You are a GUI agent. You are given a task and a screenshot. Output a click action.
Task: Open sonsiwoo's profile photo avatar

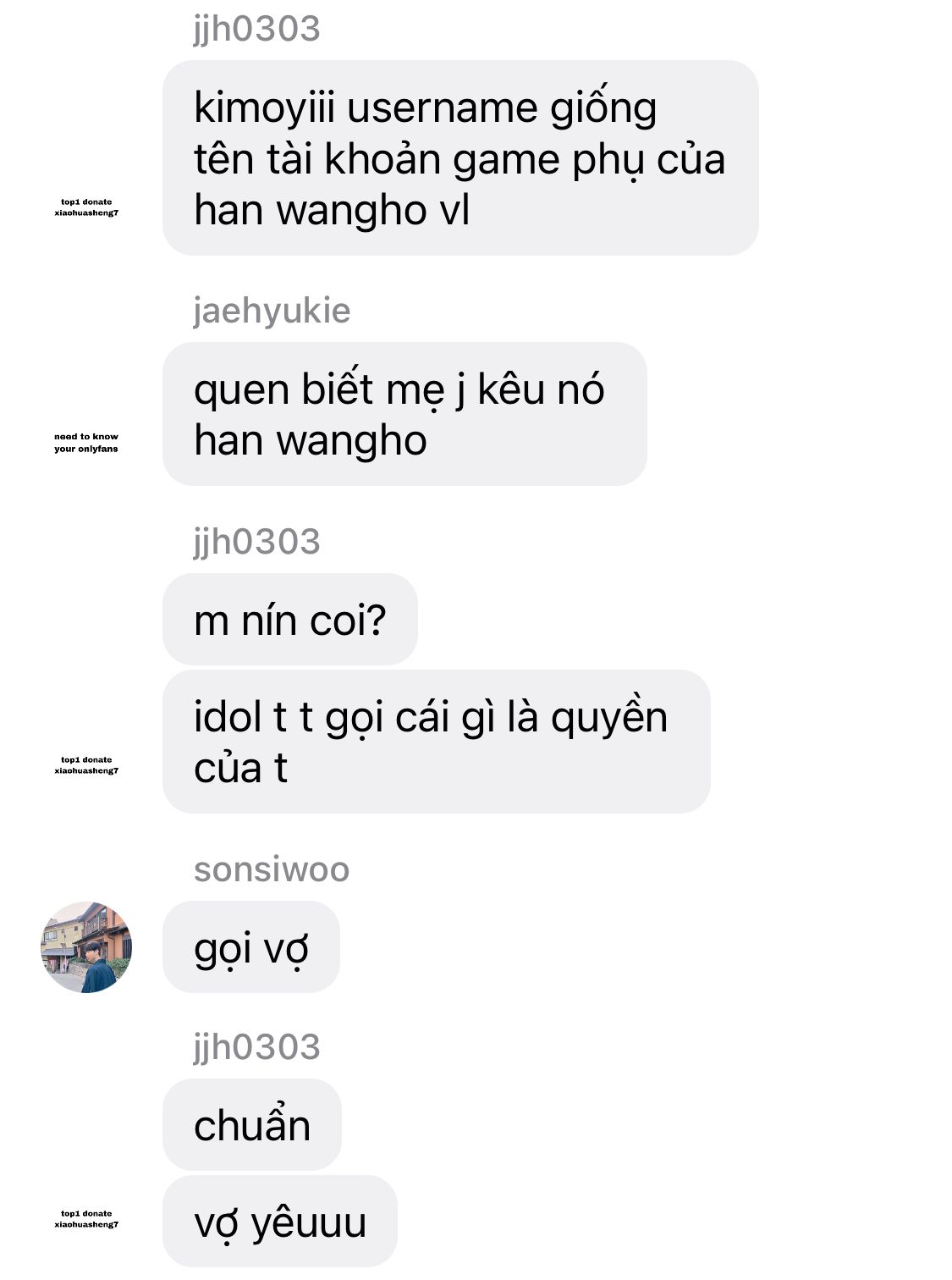(x=86, y=946)
